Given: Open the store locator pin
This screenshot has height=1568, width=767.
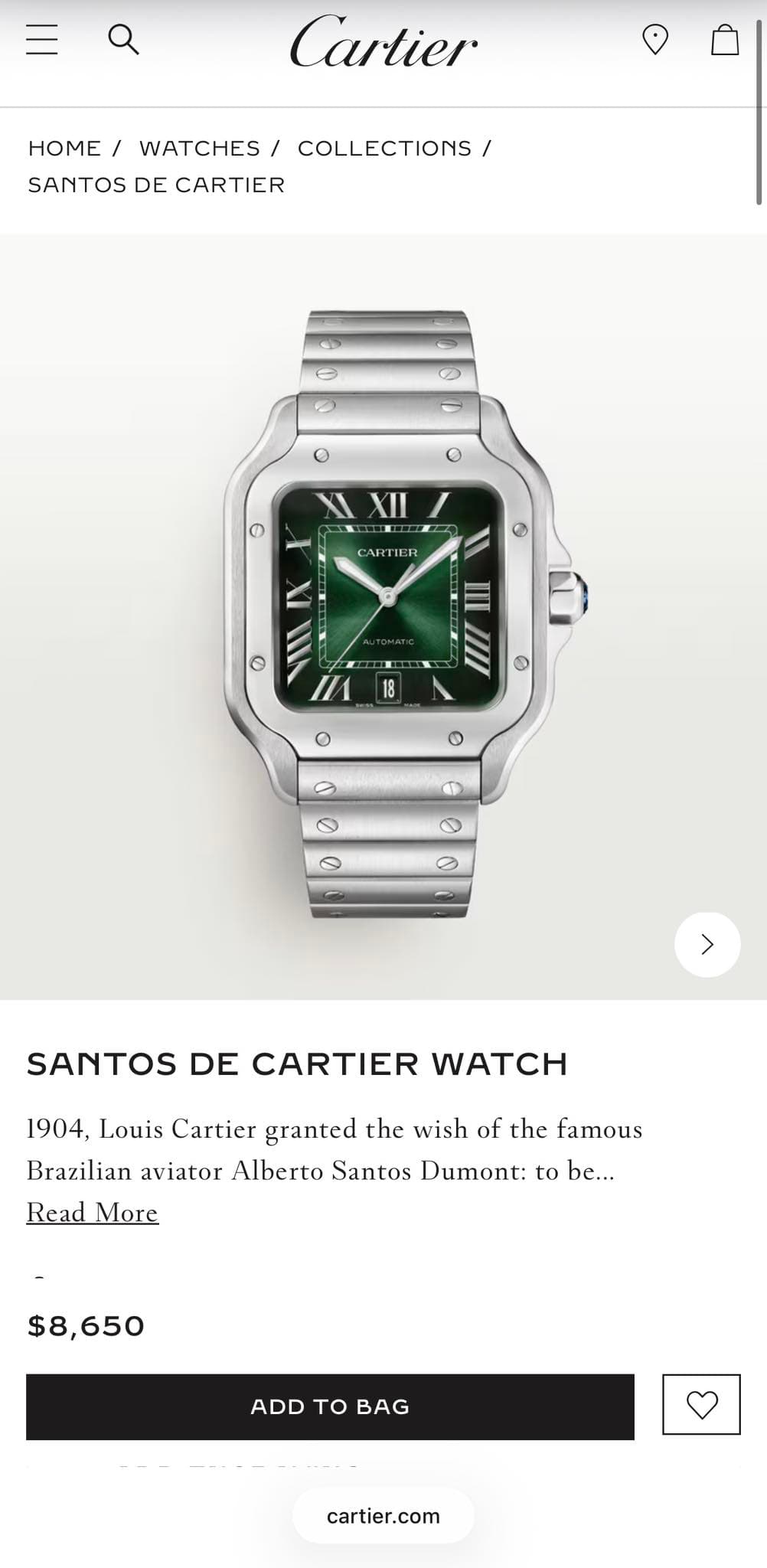Looking at the screenshot, I should click(x=654, y=40).
